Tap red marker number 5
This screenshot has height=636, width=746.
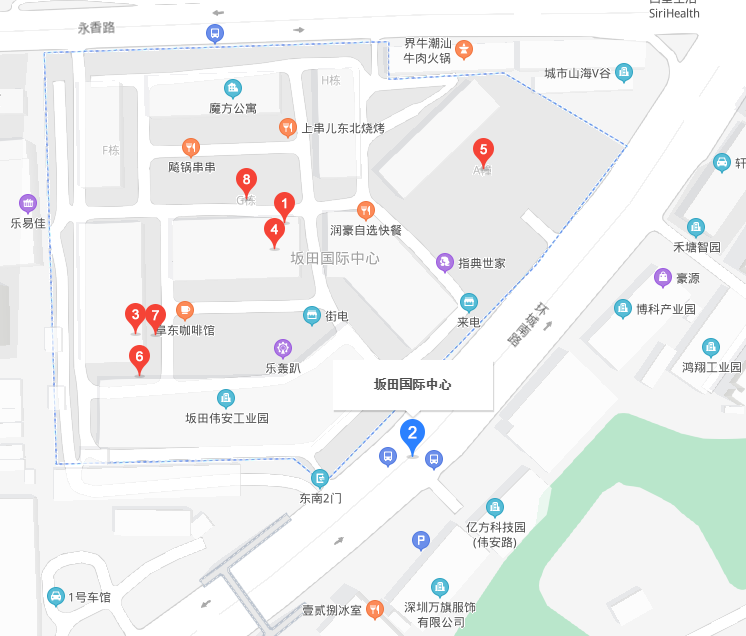[484, 151]
